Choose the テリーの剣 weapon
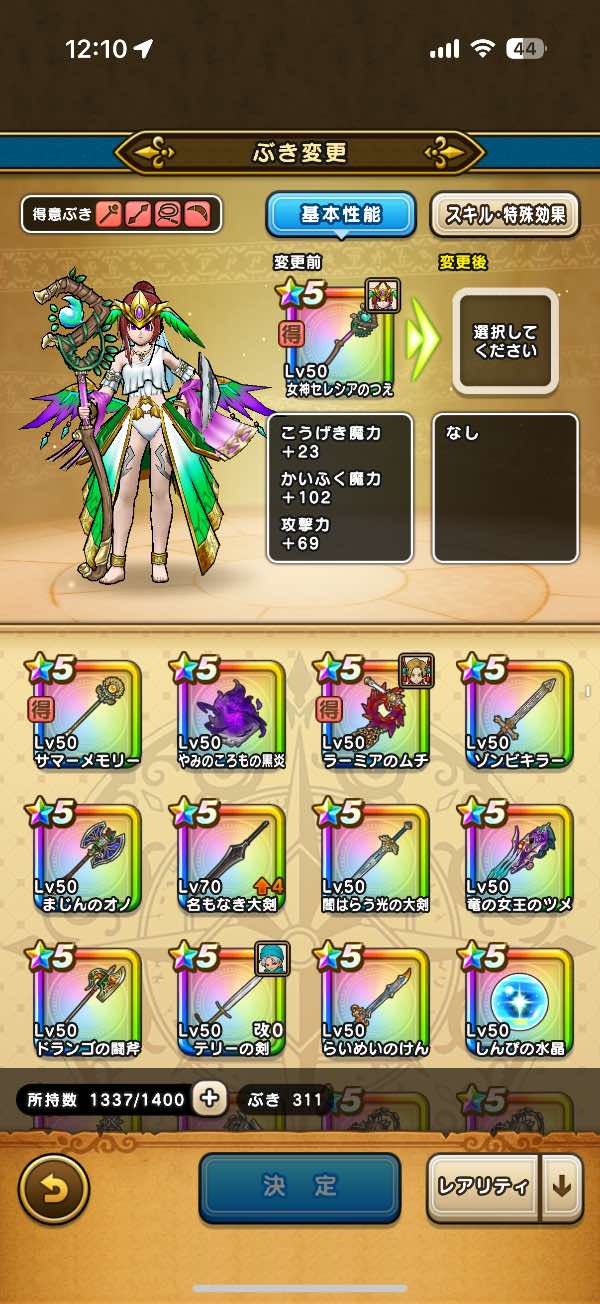The width and height of the screenshot is (600, 1304). [x=230, y=1001]
